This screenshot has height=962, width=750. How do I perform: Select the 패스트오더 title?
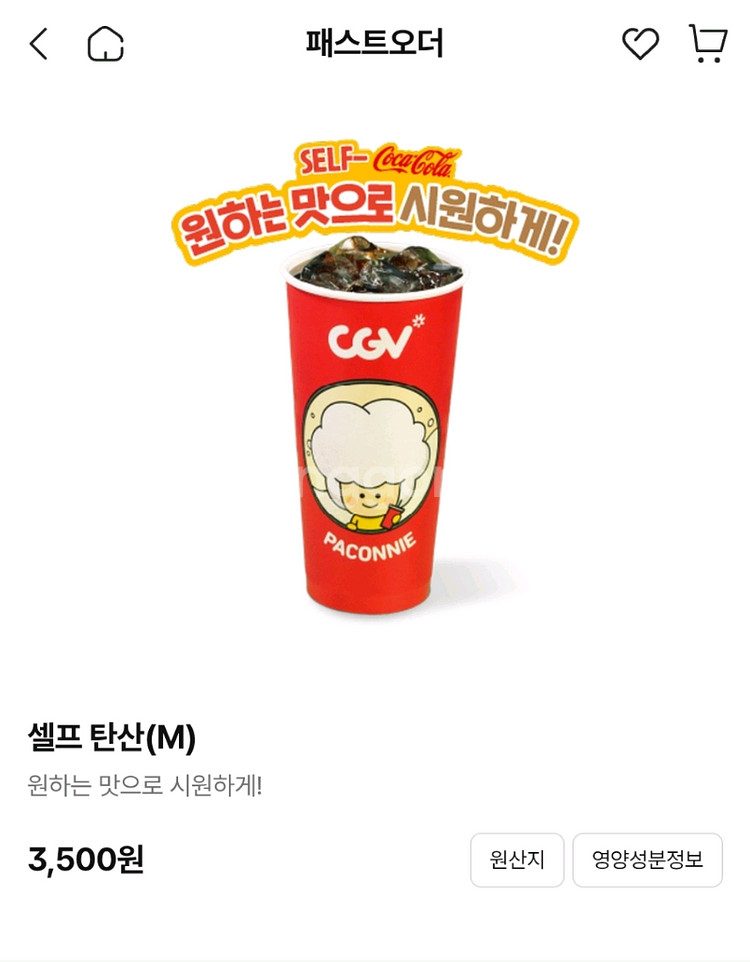[374, 44]
